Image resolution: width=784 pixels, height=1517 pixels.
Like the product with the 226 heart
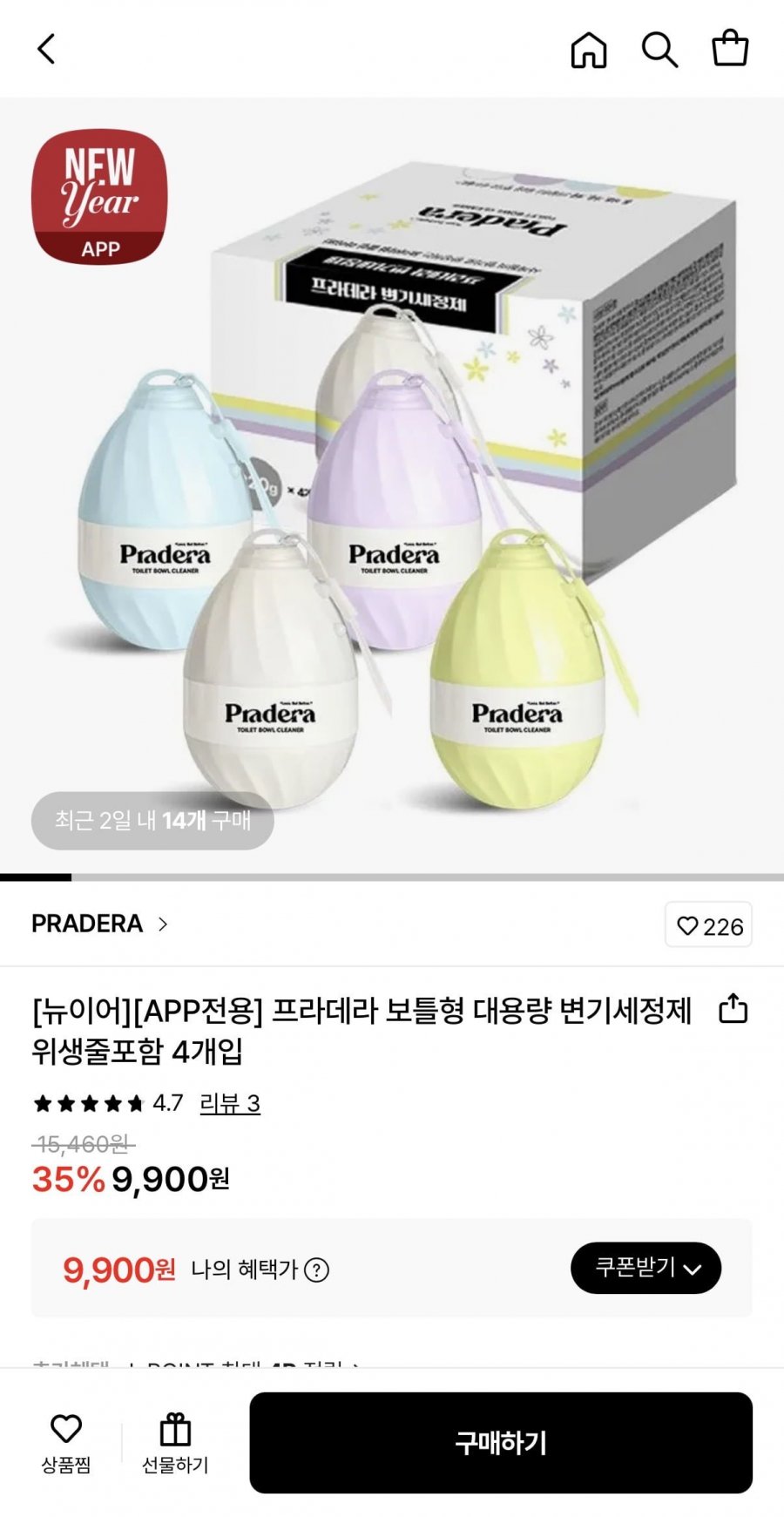tap(708, 925)
